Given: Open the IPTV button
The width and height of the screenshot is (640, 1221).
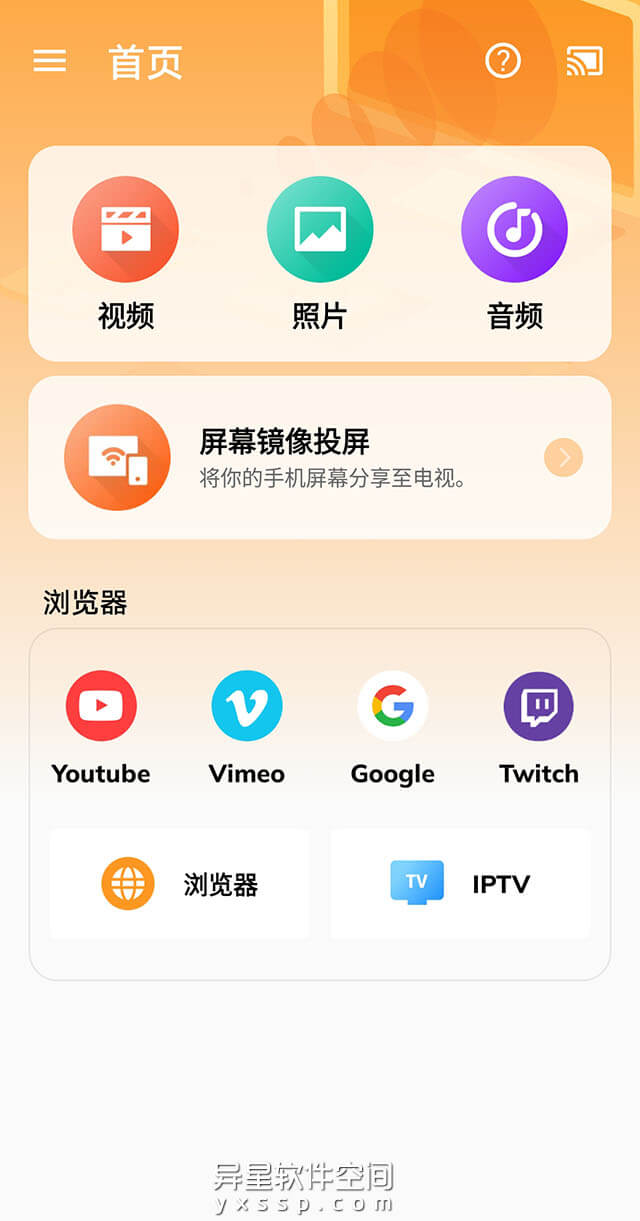Looking at the screenshot, I should coord(460,884).
